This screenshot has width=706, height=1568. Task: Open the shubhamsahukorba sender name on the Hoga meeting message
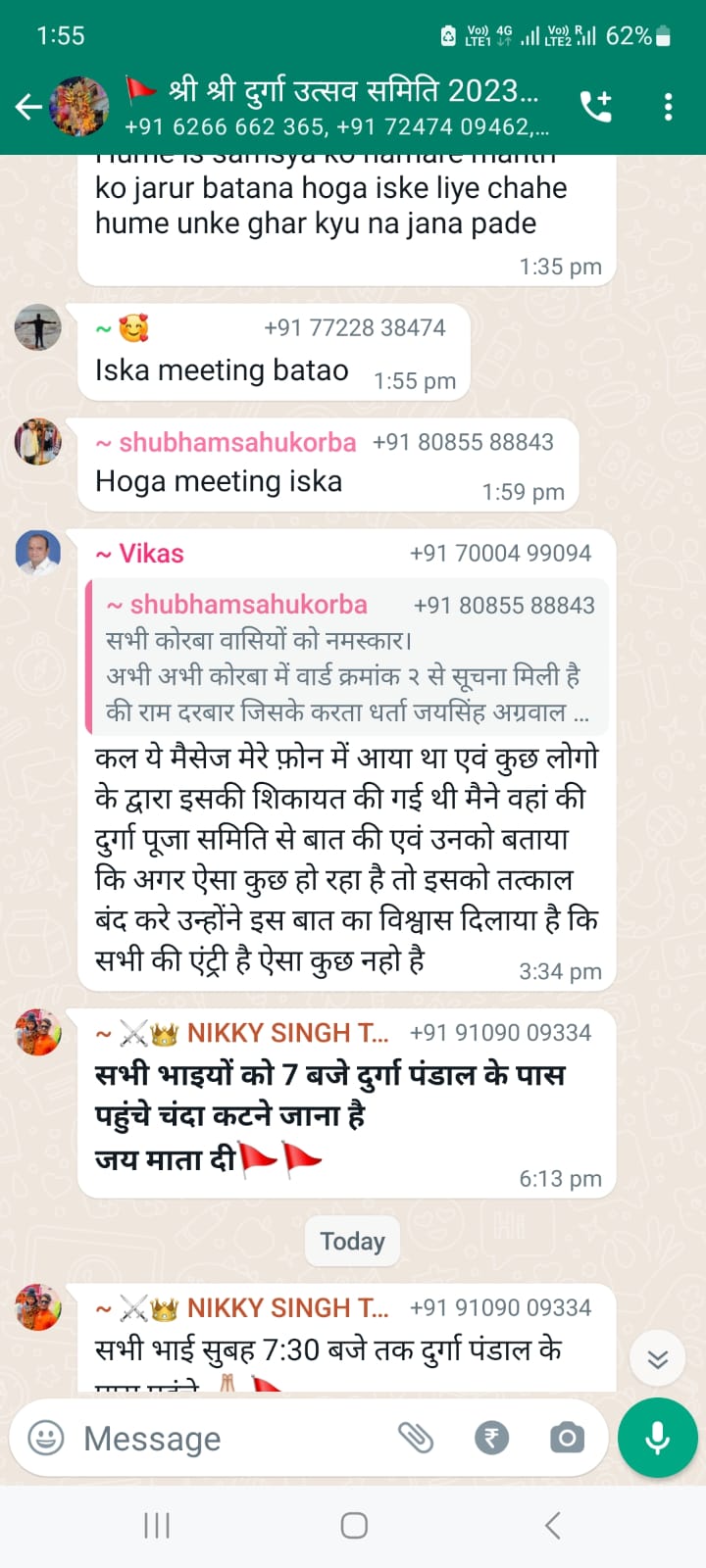pyautogui.click(x=235, y=442)
